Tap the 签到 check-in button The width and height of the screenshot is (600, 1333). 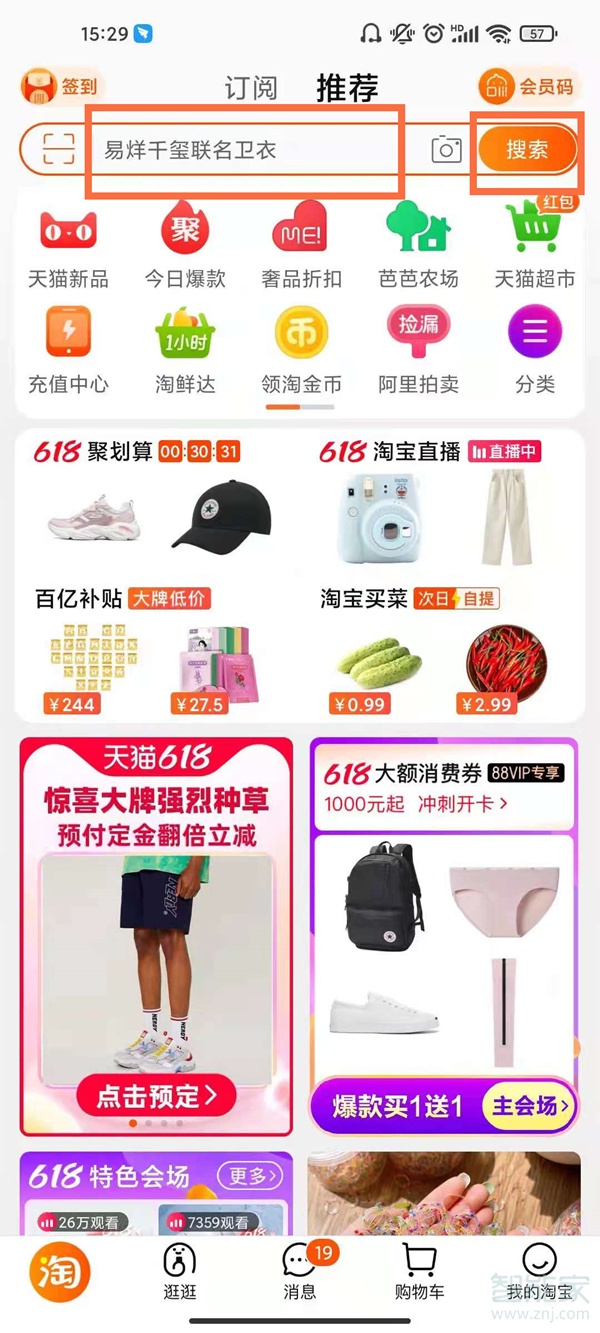pyautogui.click(x=62, y=87)
